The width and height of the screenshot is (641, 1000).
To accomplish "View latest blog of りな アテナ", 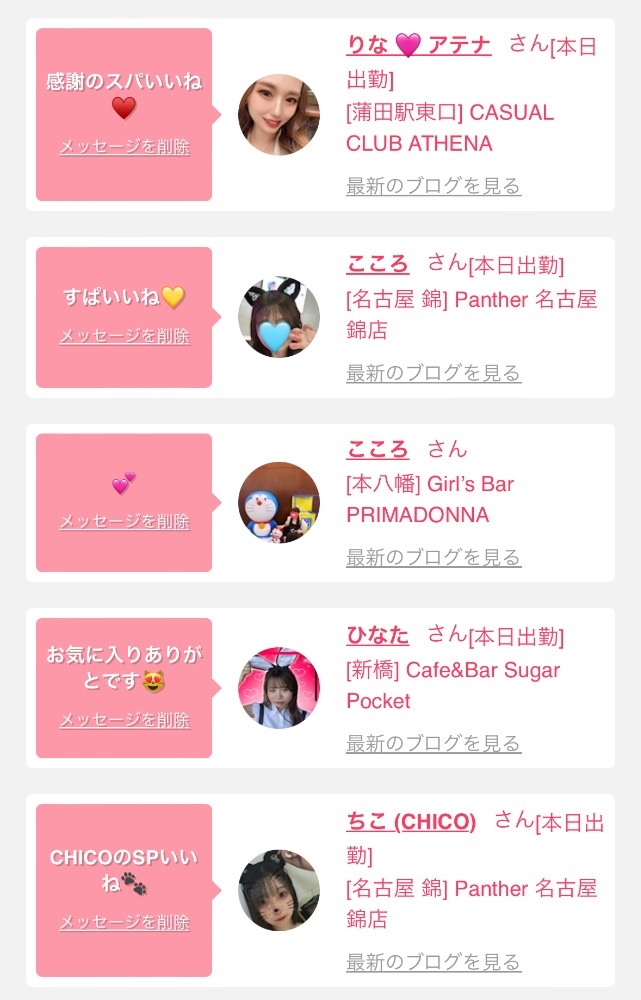I will point(433,186).
